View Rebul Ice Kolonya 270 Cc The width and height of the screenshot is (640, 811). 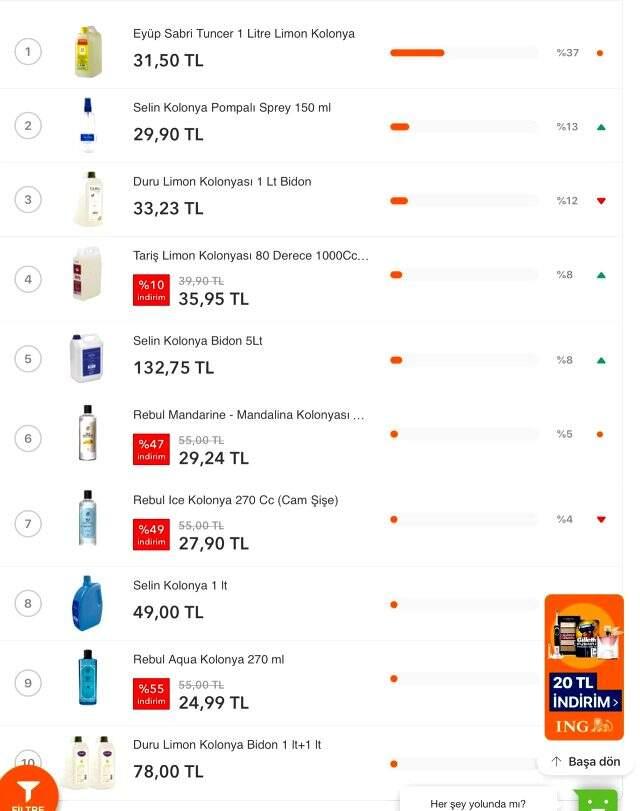[x=235, y=500]
